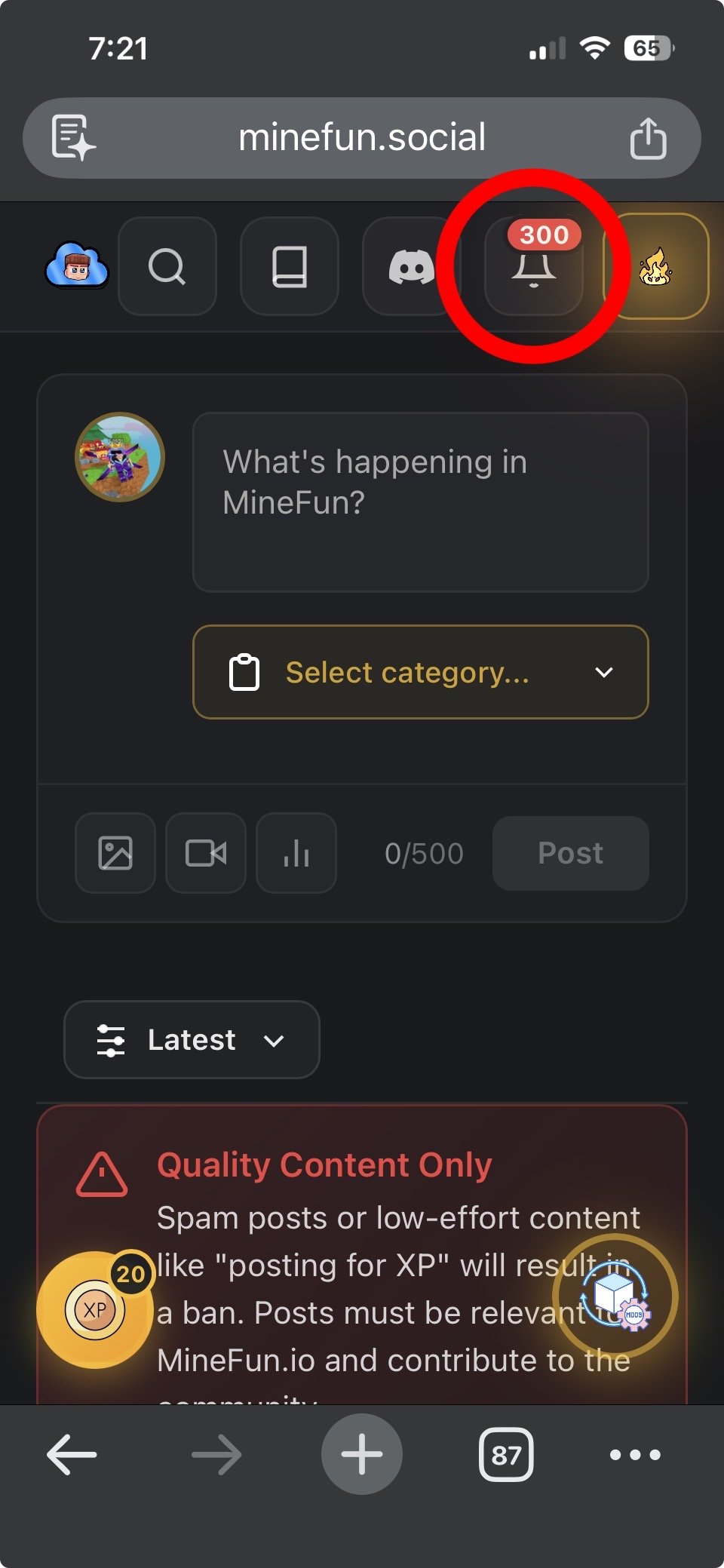Tap the flame icon button
Image resolution: width=724 pixels, height=1568 pixels.
[x=655, y=266]
